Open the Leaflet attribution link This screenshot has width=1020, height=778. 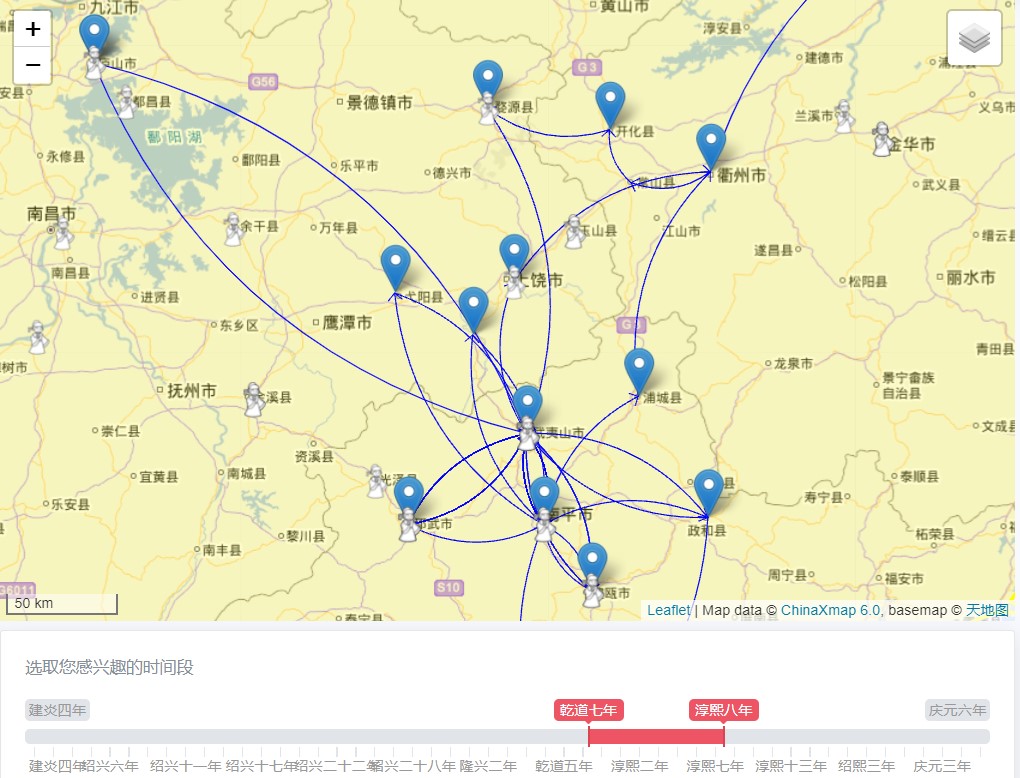[668, 610]
